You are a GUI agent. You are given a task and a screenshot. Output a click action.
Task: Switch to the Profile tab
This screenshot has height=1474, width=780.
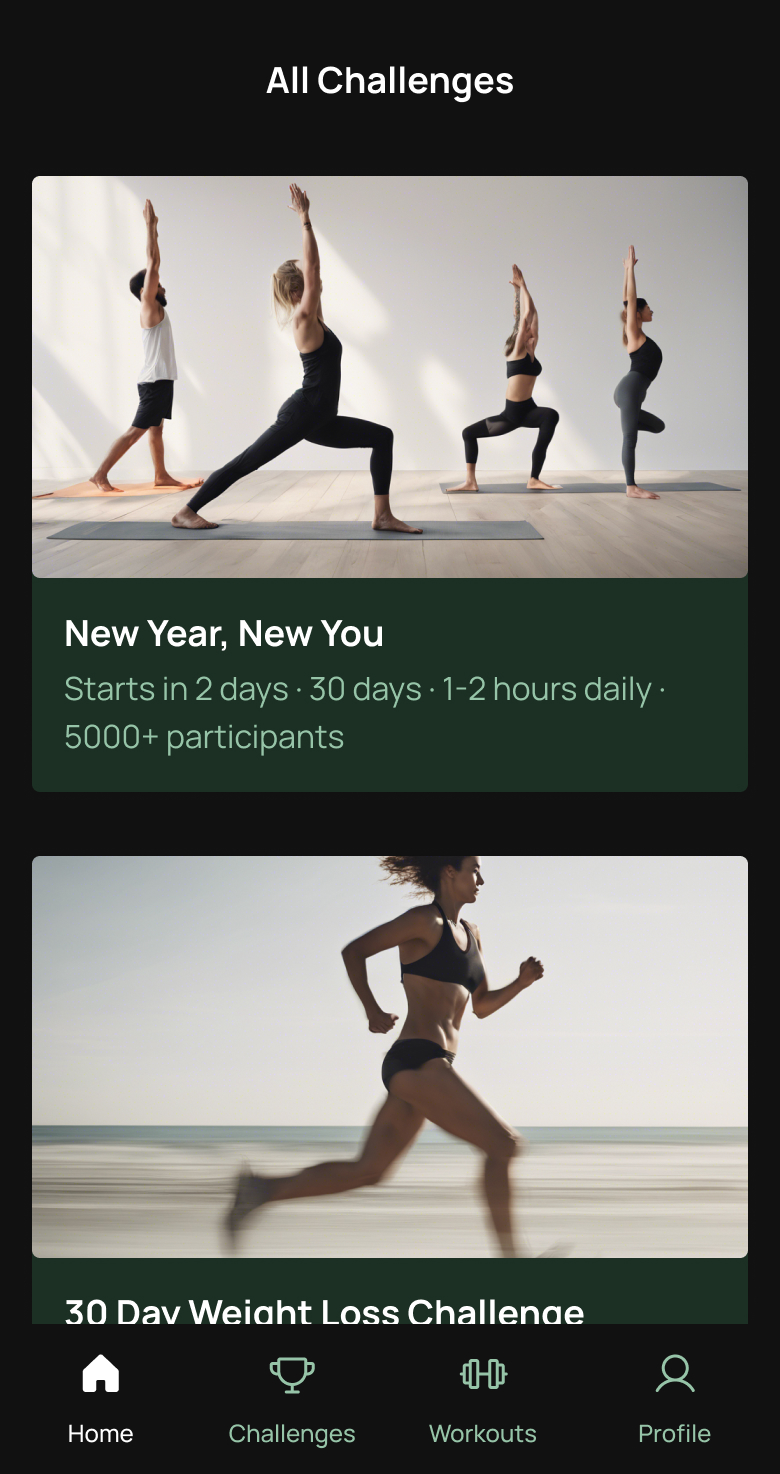click(x=674, y=1398)
